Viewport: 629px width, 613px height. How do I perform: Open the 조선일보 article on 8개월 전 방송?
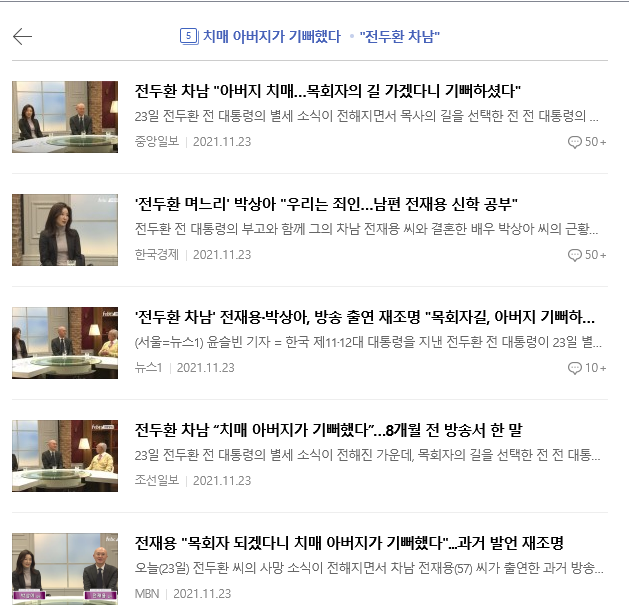click(x=328, y=430)
